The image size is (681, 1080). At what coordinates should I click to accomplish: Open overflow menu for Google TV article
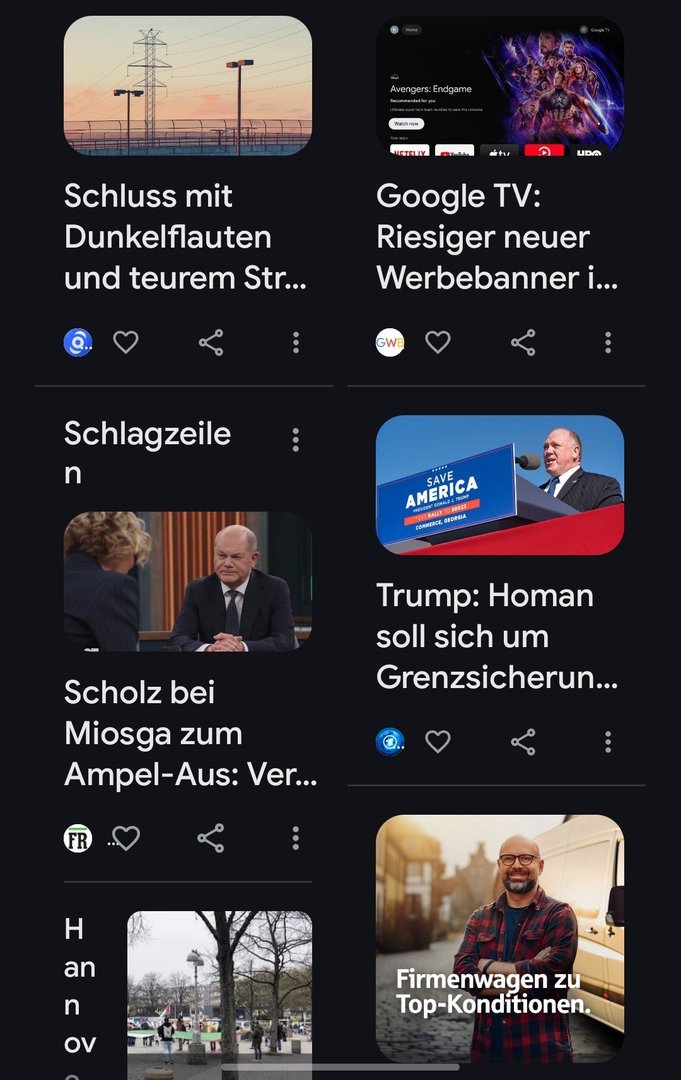pos(608,343)
